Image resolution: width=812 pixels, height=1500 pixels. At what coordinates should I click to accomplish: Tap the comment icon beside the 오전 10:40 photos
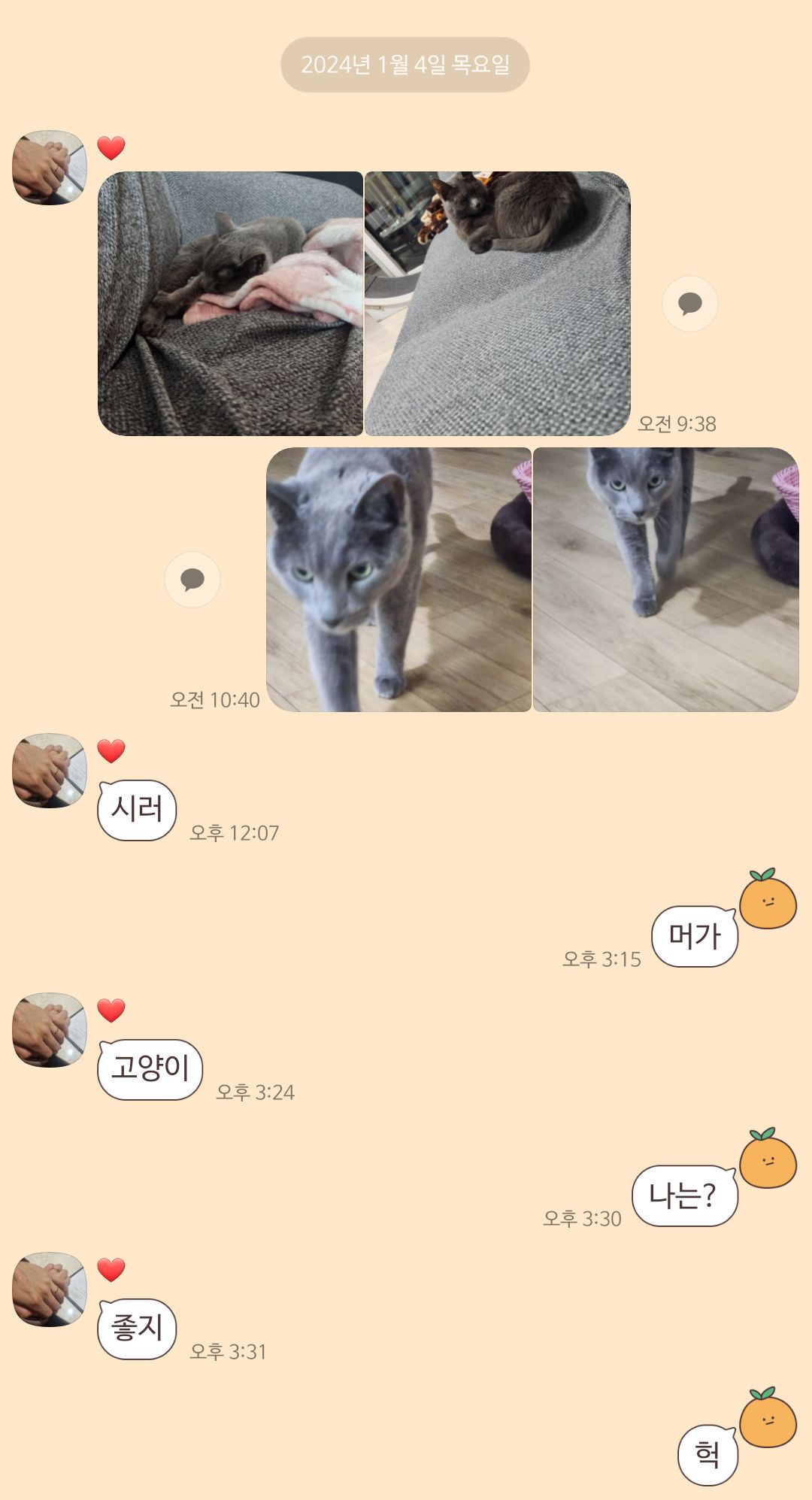pos(192,580)
